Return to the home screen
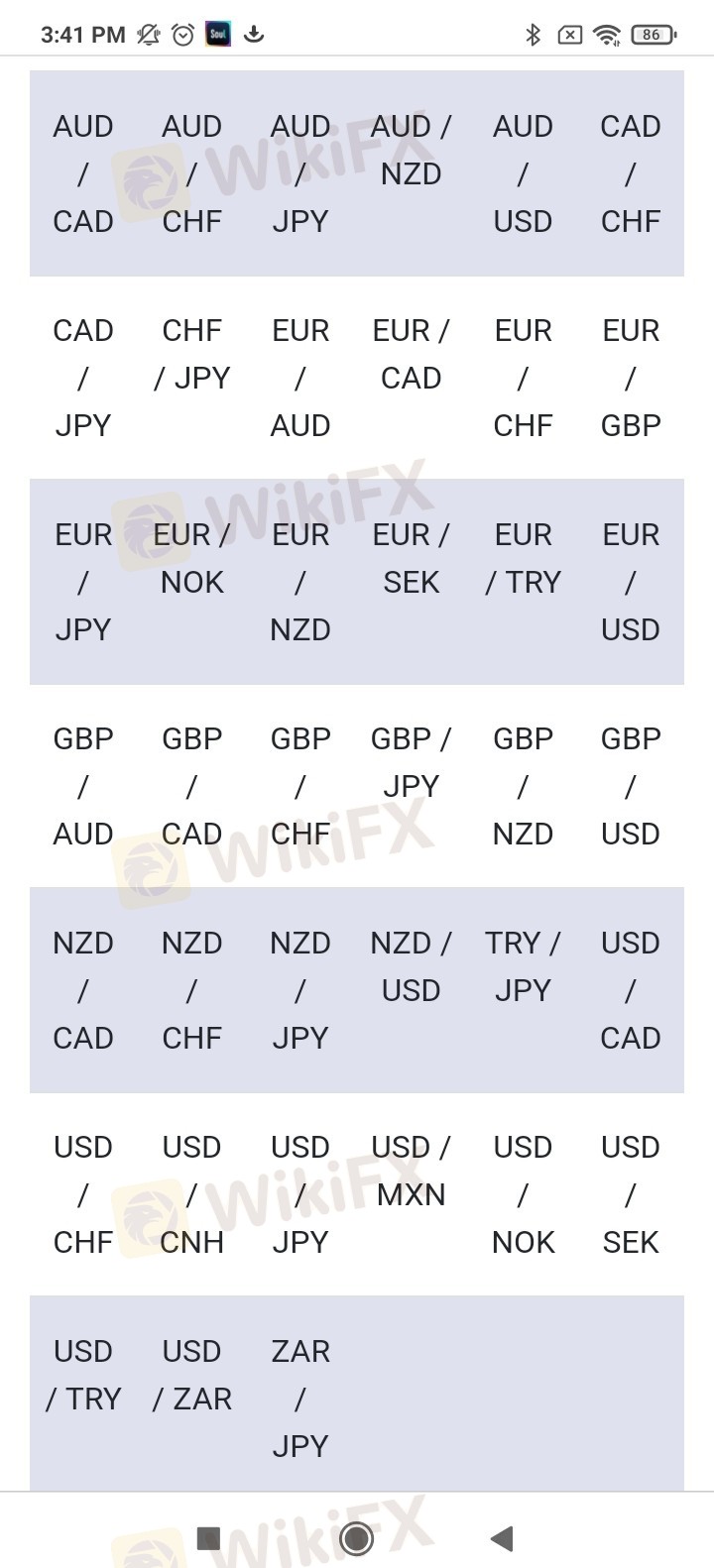714x1568 pixels. point(356,1537)
